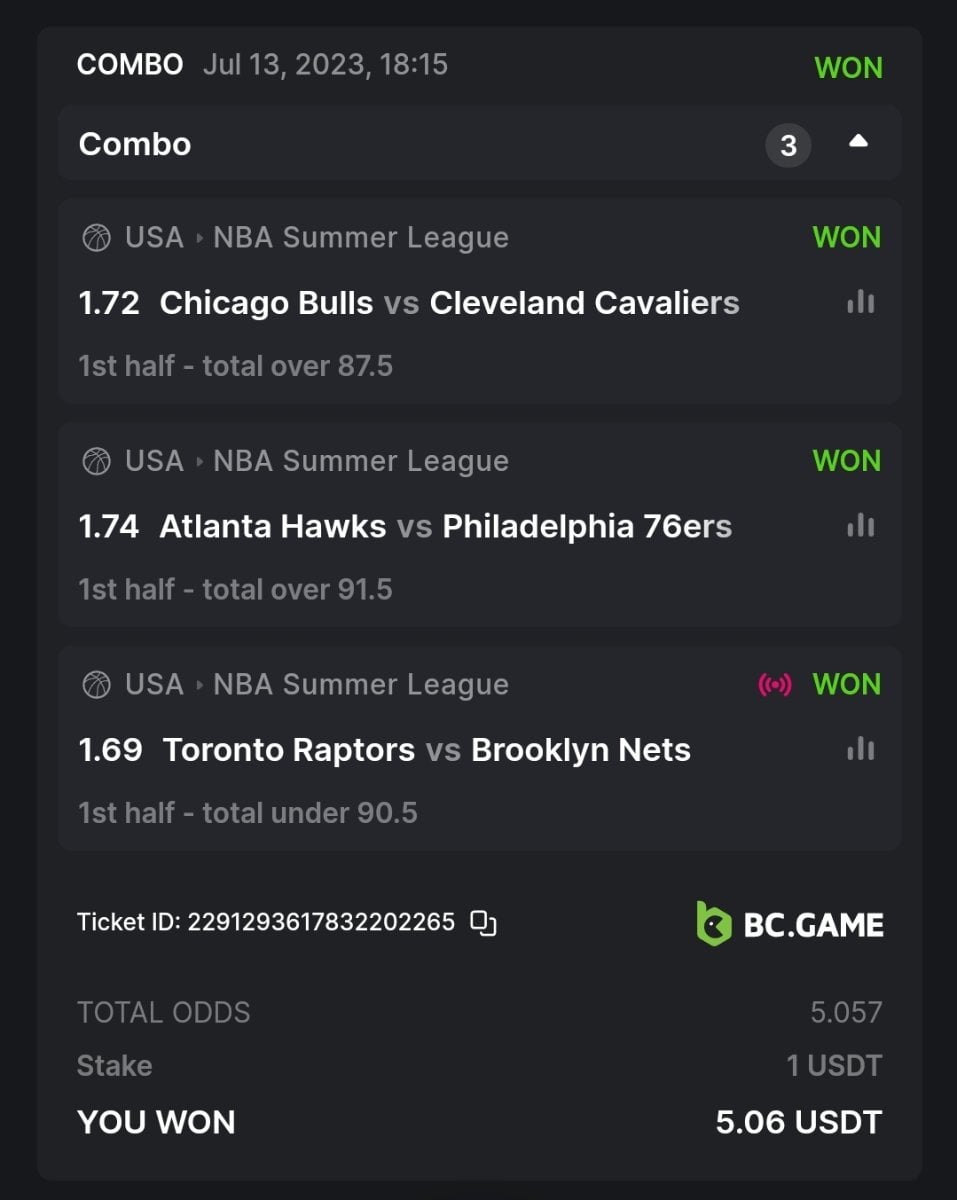Open the Chicago Bulls vs Cleveland Cavaliers match
The height and width of the screenshot is (1200, 957).
coord(449,302)
